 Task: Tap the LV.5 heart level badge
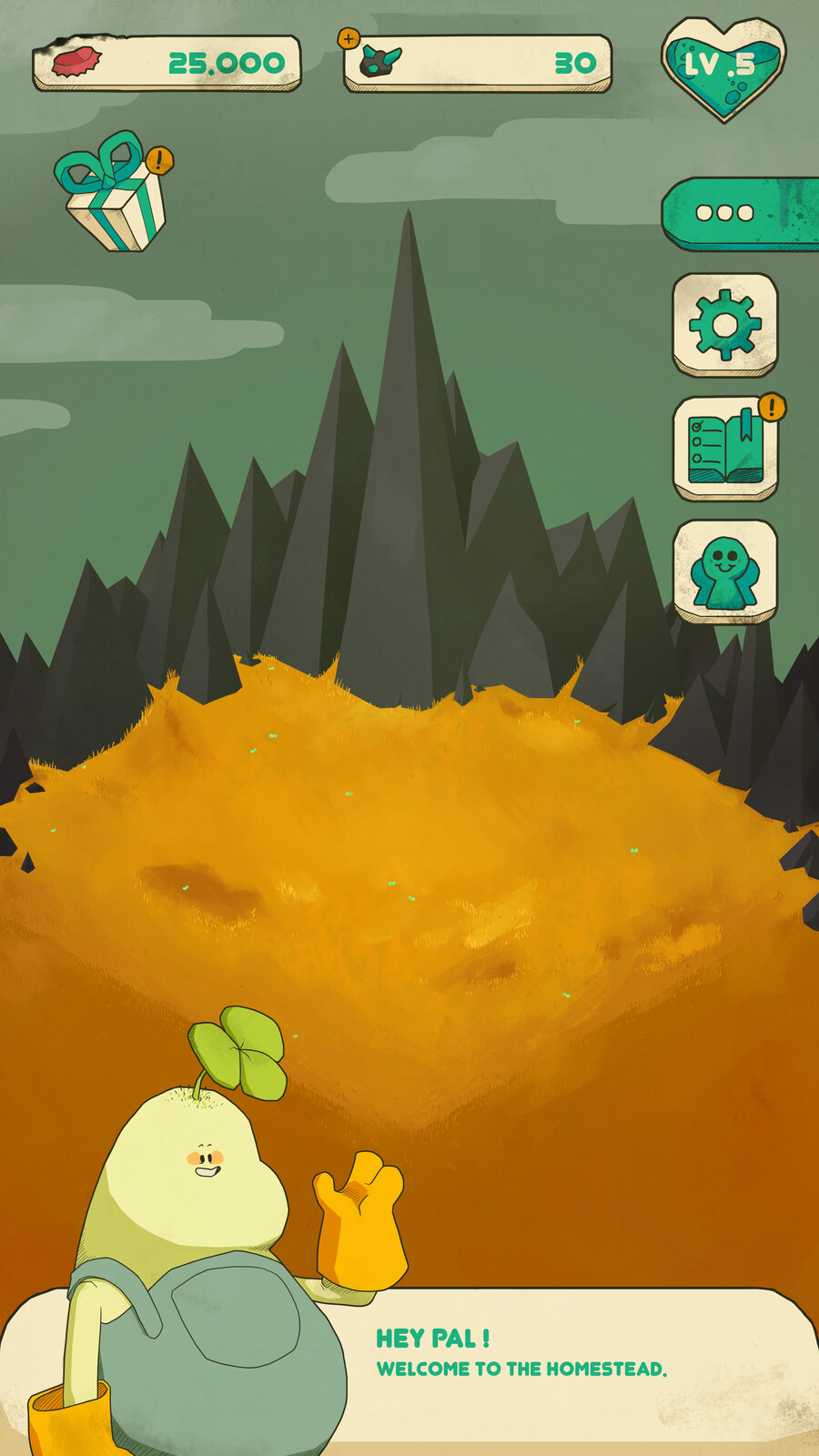point(722,66)
